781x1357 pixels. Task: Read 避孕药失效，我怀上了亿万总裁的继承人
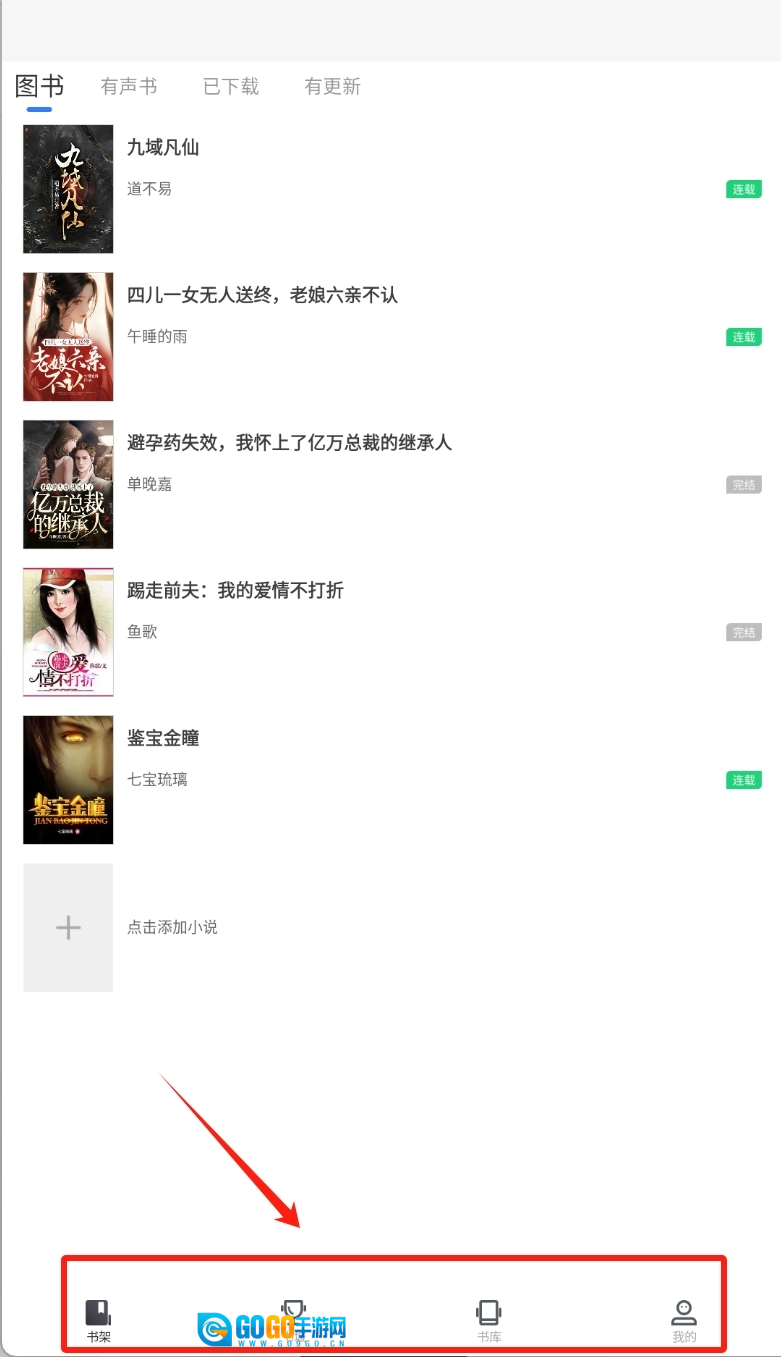click(x=289, y=442)
